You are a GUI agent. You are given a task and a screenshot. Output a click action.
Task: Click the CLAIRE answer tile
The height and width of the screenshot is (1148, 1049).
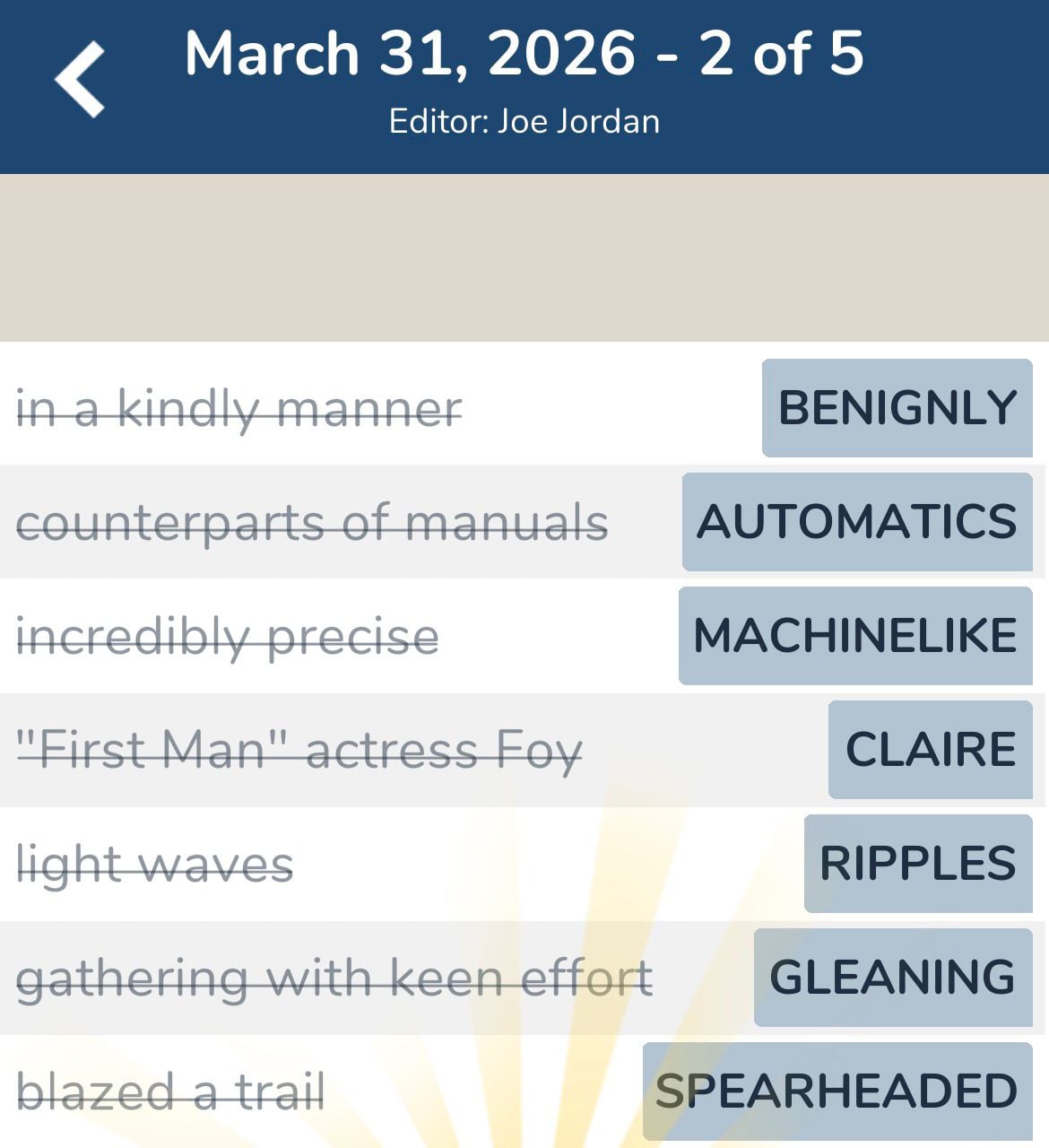929,749
